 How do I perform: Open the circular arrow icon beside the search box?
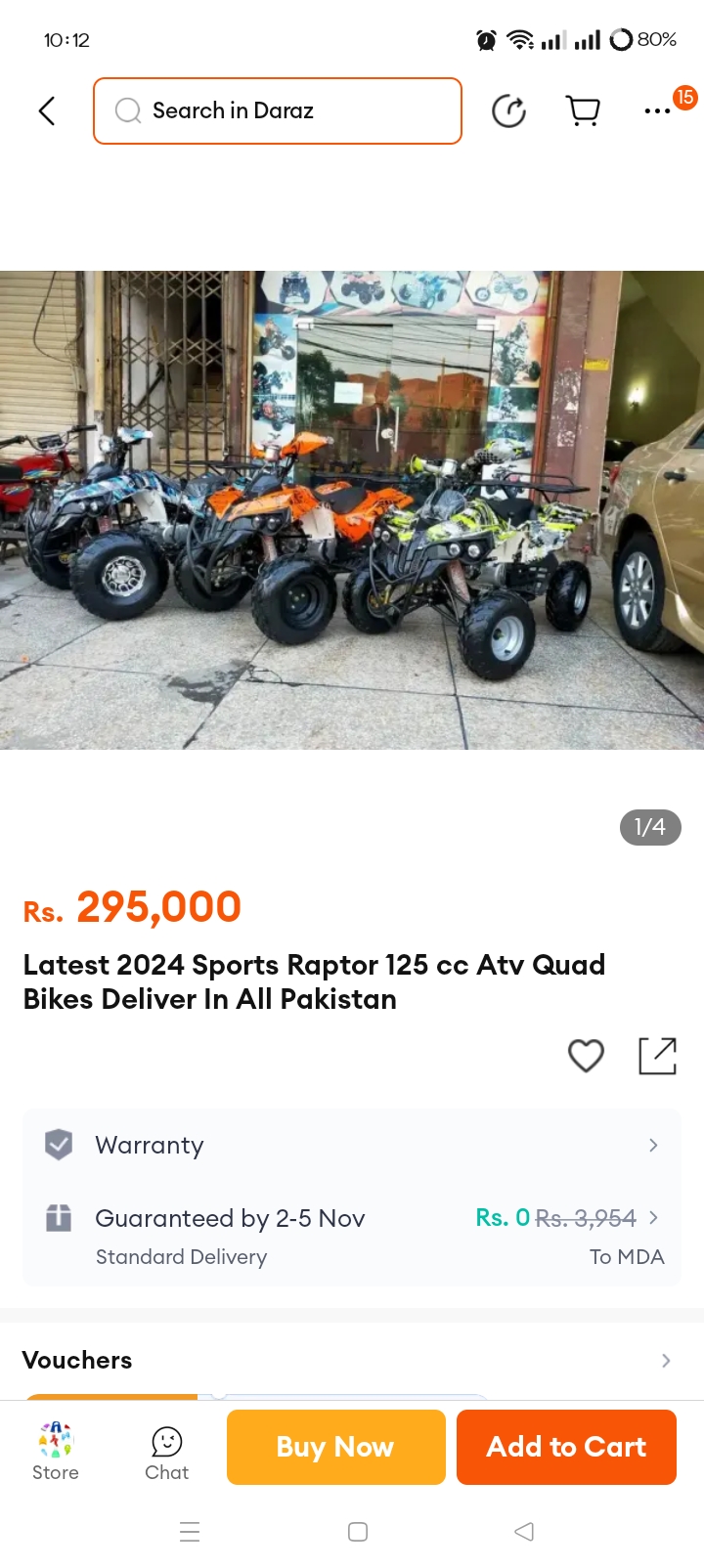click(508, 110)
